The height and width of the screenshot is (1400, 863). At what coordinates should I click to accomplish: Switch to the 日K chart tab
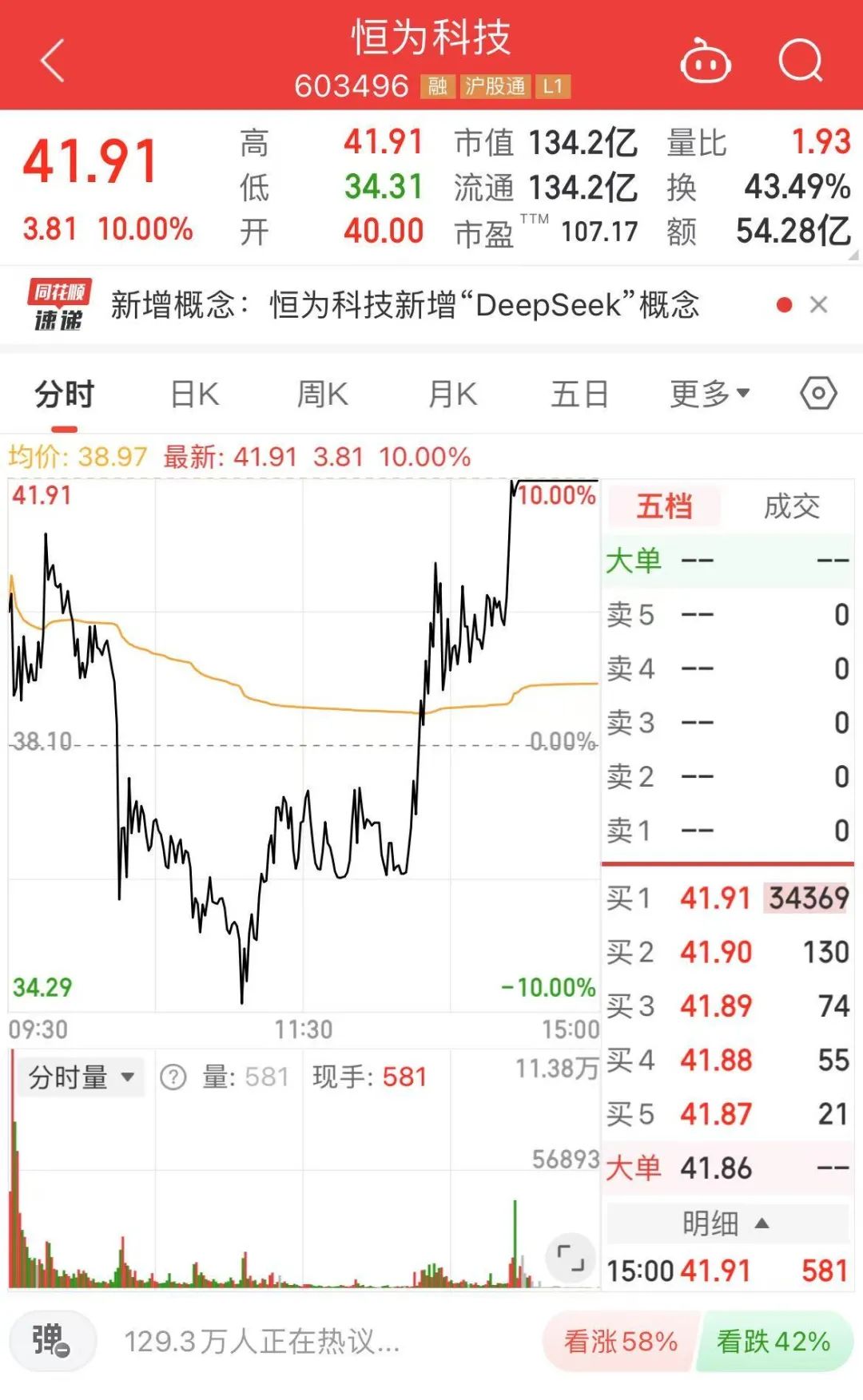[x=195, y=395]
